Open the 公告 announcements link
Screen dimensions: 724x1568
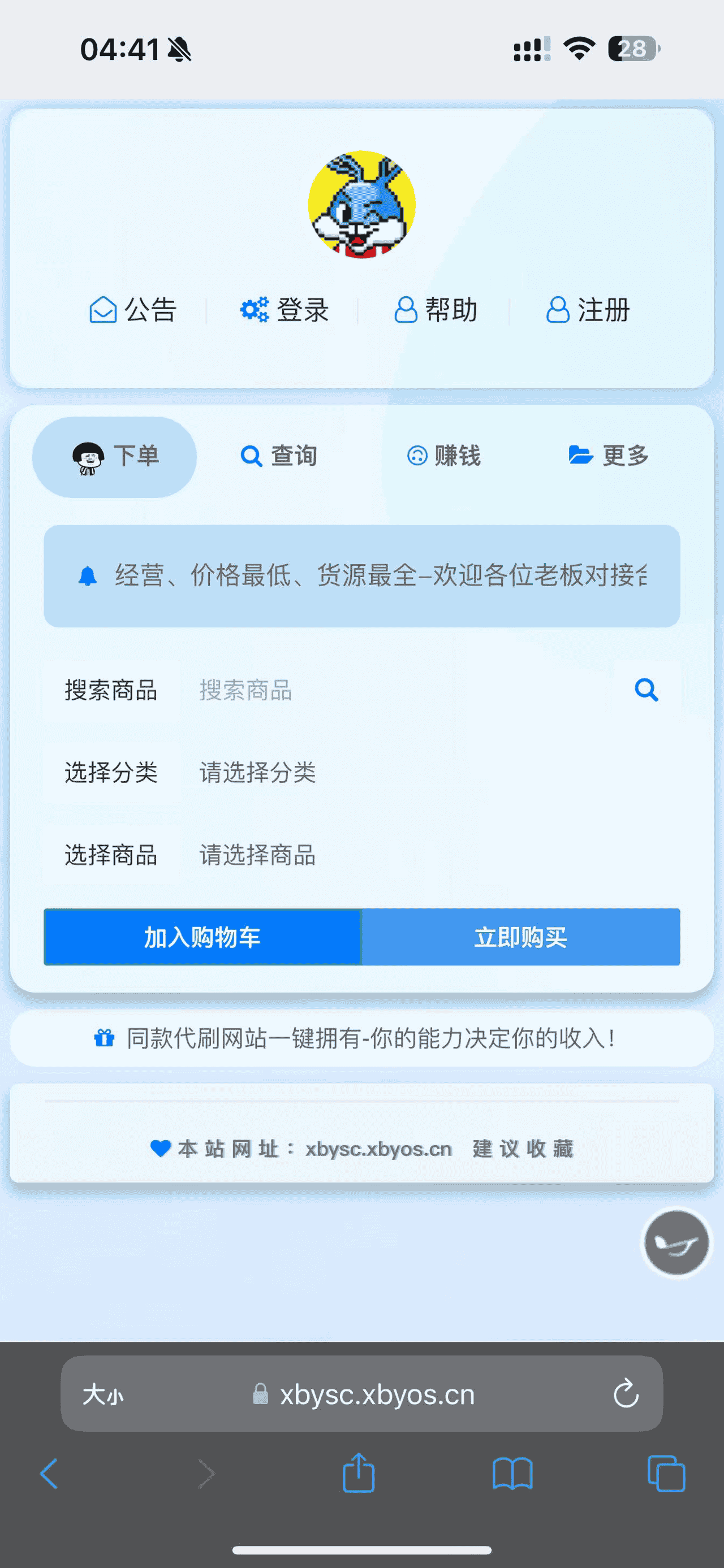pyautogui.click(x=133, y=310)
